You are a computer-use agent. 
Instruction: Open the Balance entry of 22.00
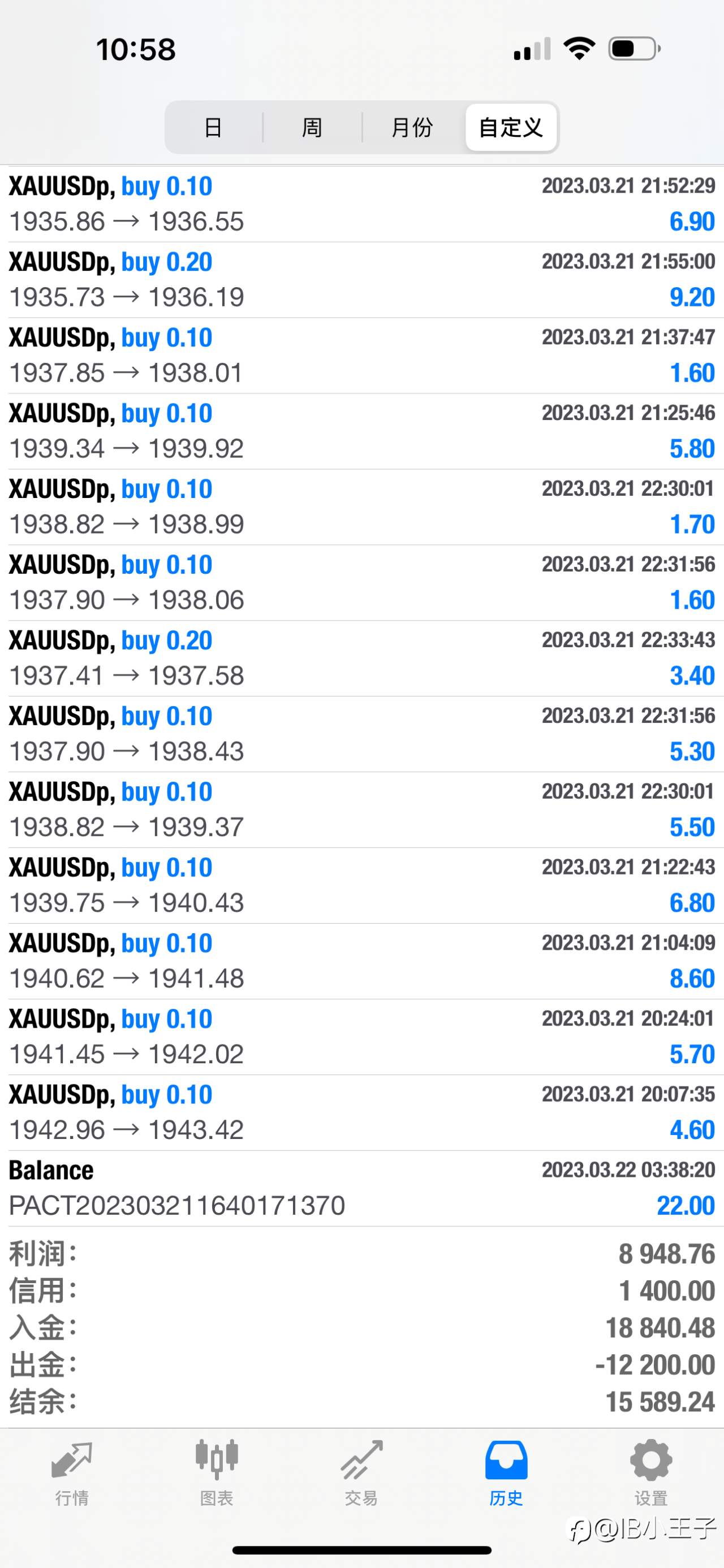[x=361, y=1188]
